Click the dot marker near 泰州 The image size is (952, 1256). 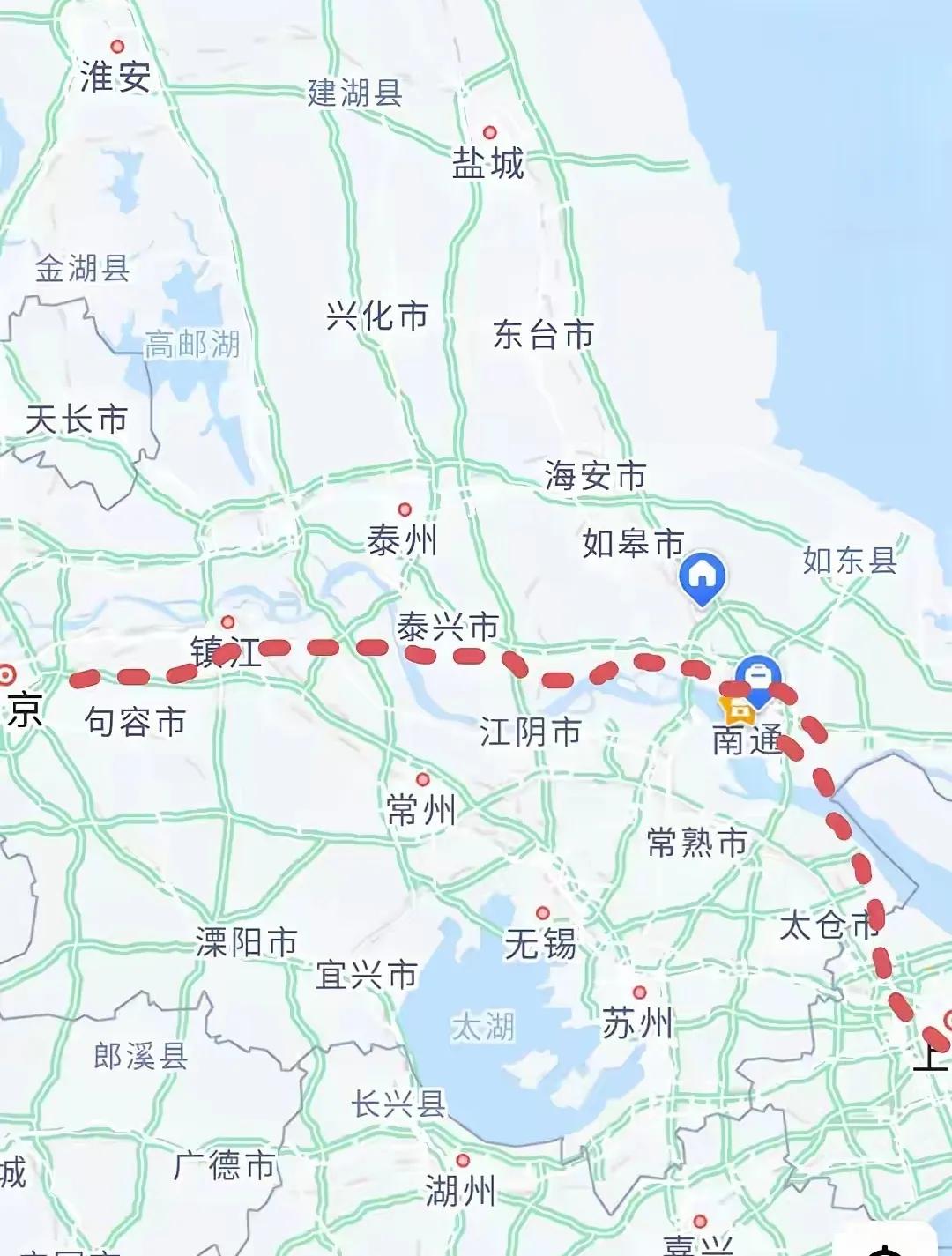pyautogui.click(x=406, y=509)
